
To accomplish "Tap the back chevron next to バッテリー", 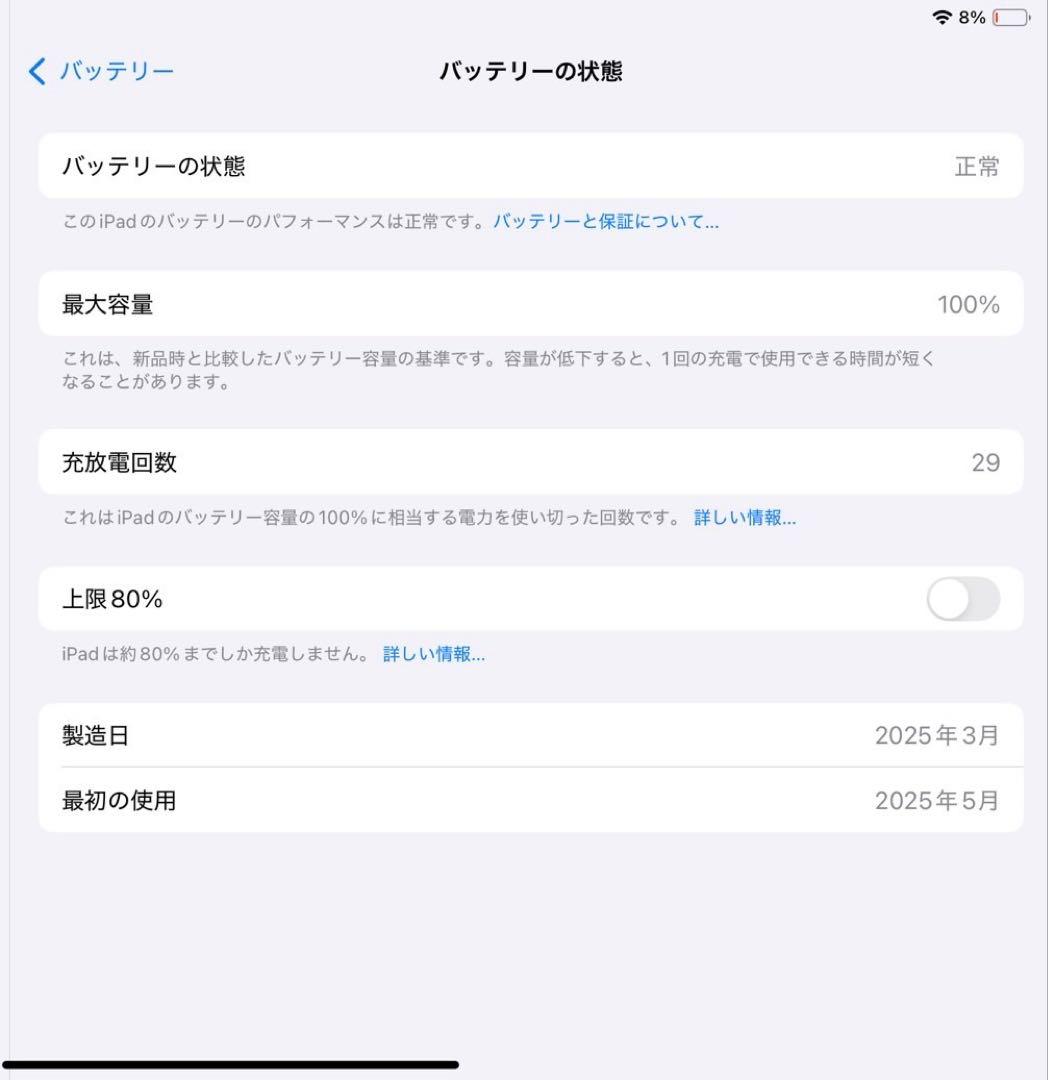I will (36, 71).
